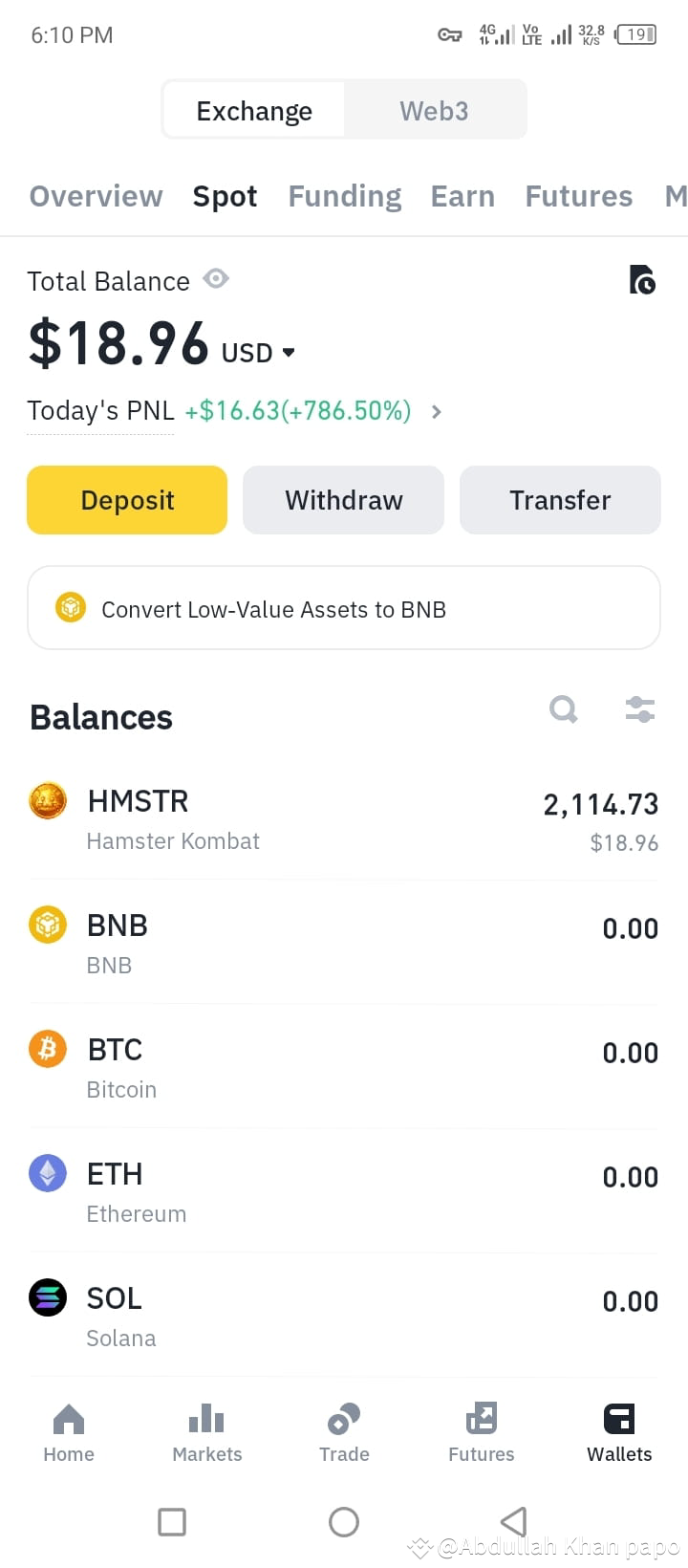This screenshot has width=688, height=1568.
Task: Click the BTC Bitcoin coin icon
Action: 48,1049
